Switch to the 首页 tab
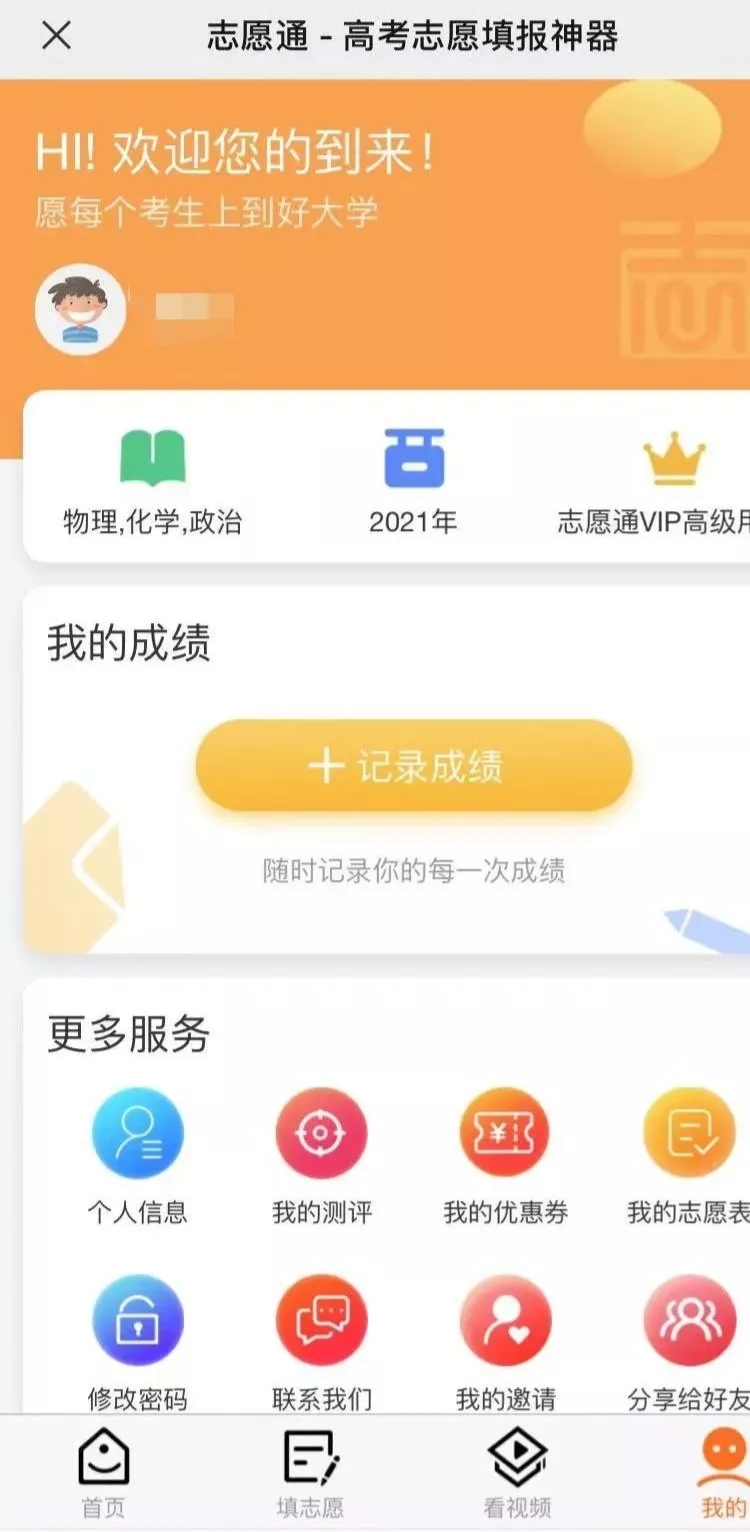Viewport: 750px width, 1532px height. click(x=103, y=1474)
